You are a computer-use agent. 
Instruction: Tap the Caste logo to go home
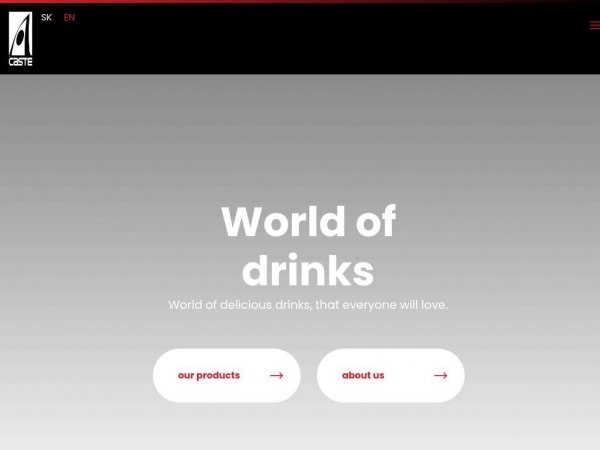tap(20, 39)
